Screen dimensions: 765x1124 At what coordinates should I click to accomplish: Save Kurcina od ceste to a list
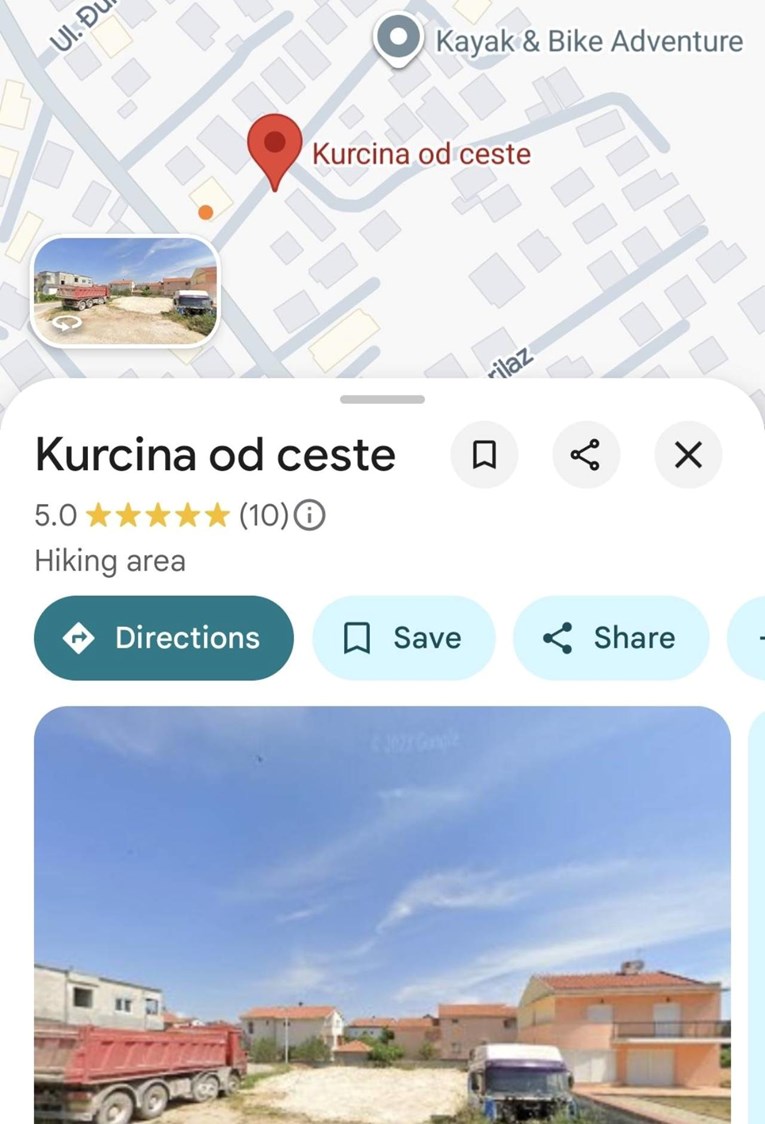(403, 637)
